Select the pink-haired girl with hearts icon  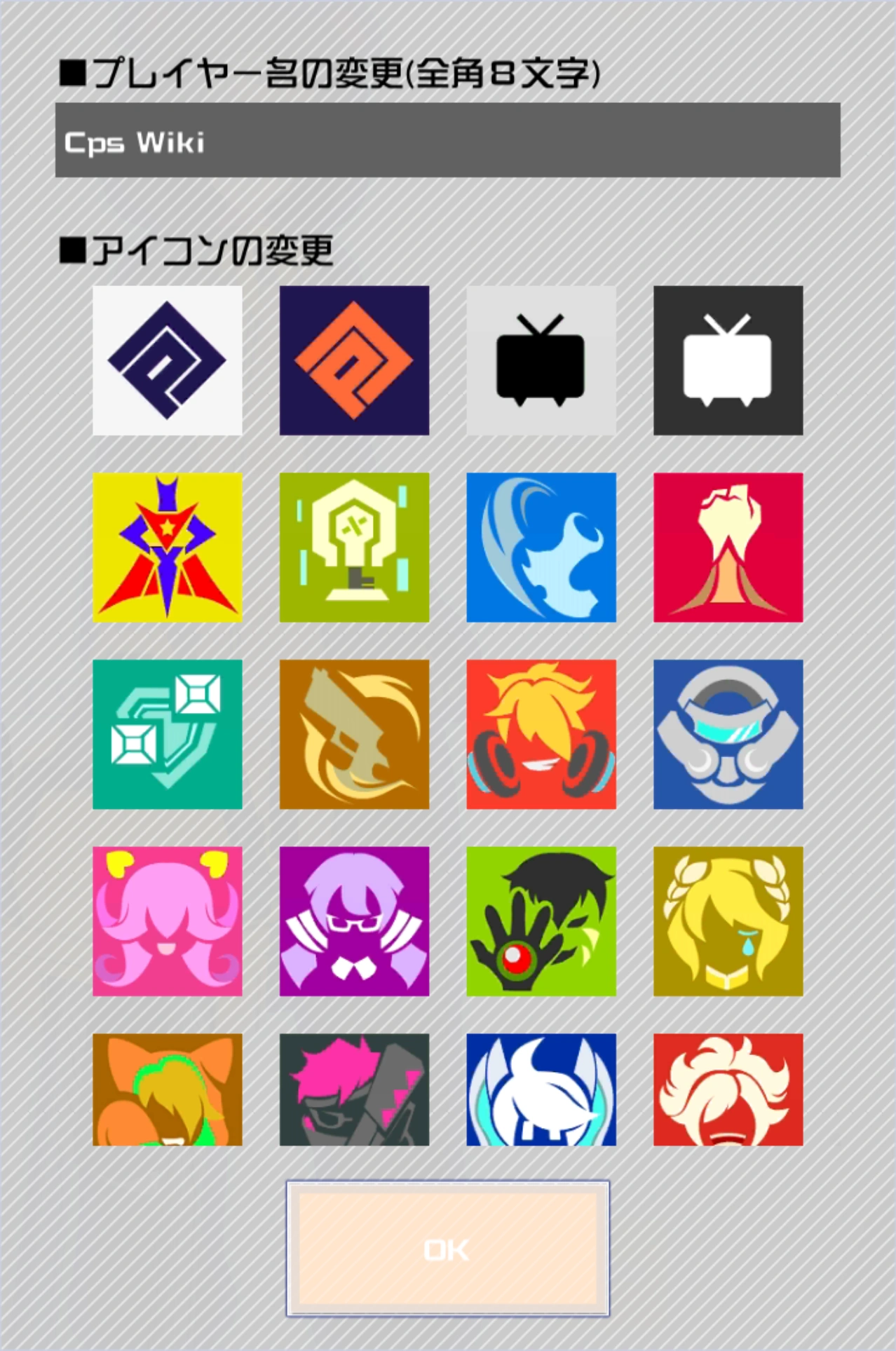coord(168,921)
